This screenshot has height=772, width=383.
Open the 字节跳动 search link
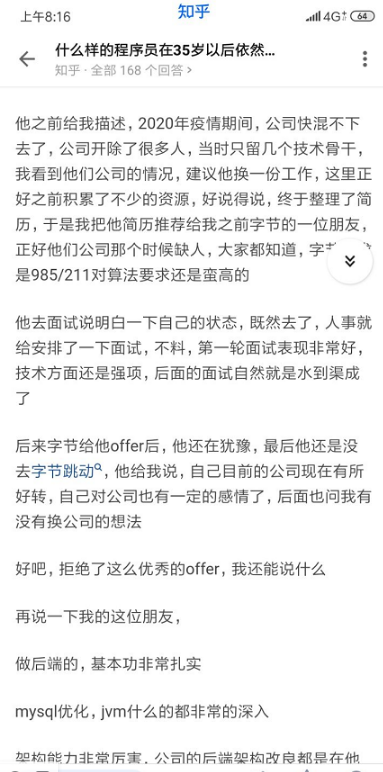[66, 471]
